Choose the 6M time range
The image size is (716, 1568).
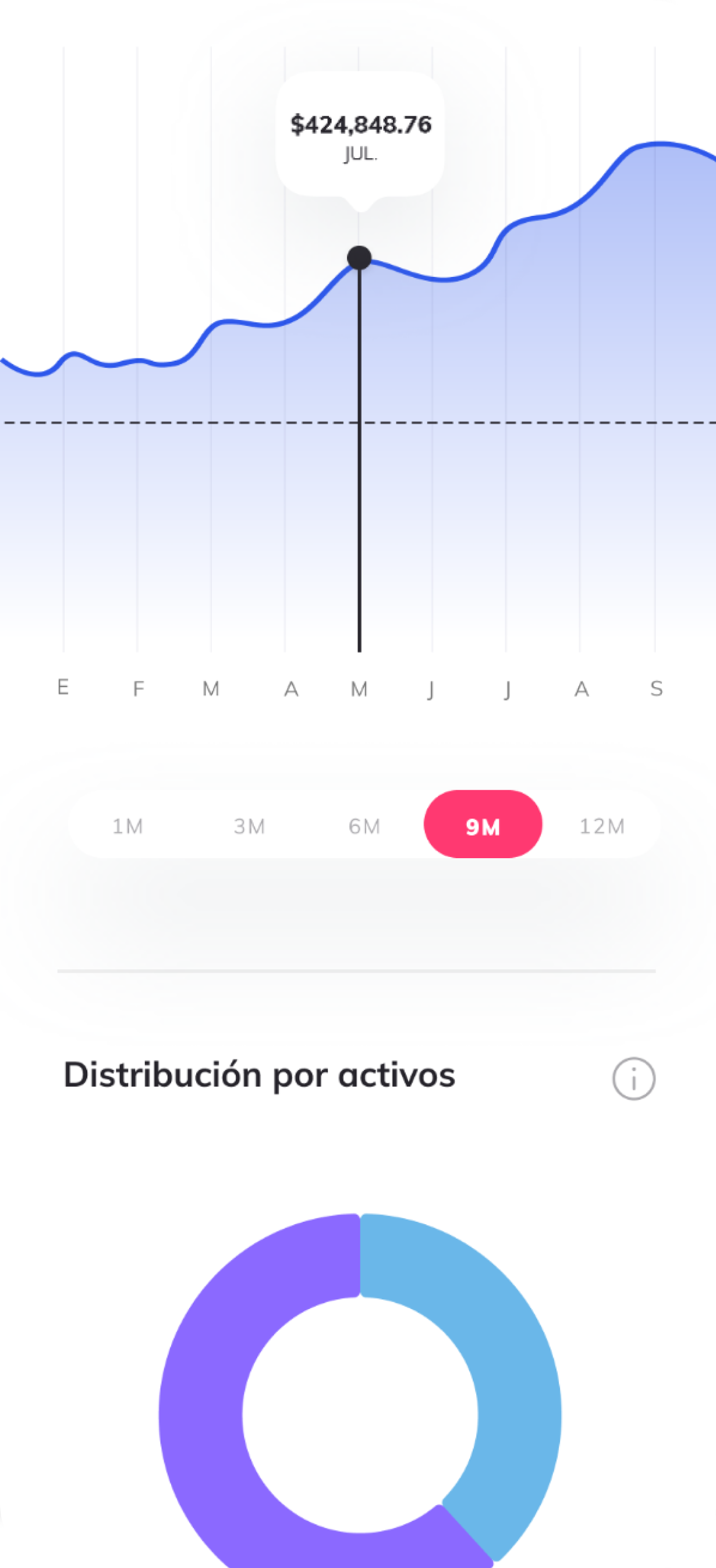[x=364, y=826]
